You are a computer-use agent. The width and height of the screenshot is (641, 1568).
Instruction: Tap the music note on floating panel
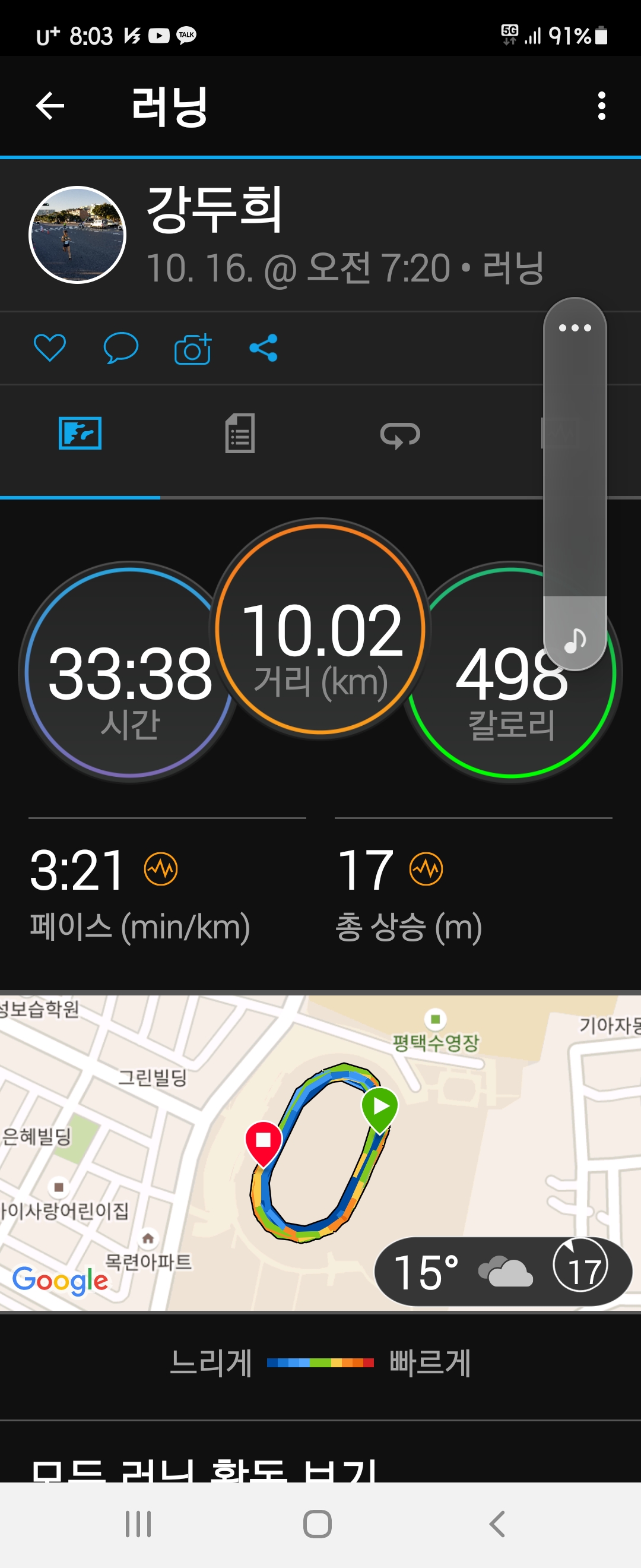click(x=574, y=640)
